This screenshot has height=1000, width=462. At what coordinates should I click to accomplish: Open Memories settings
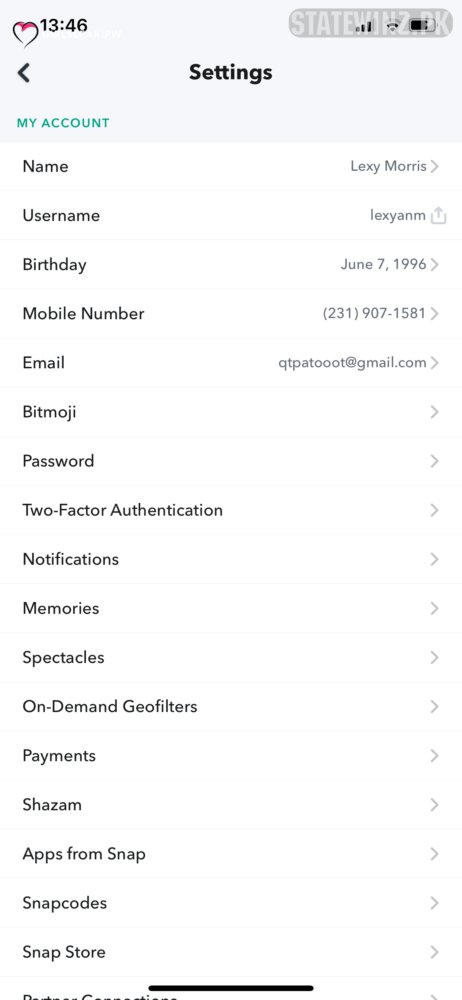(231, 608)
